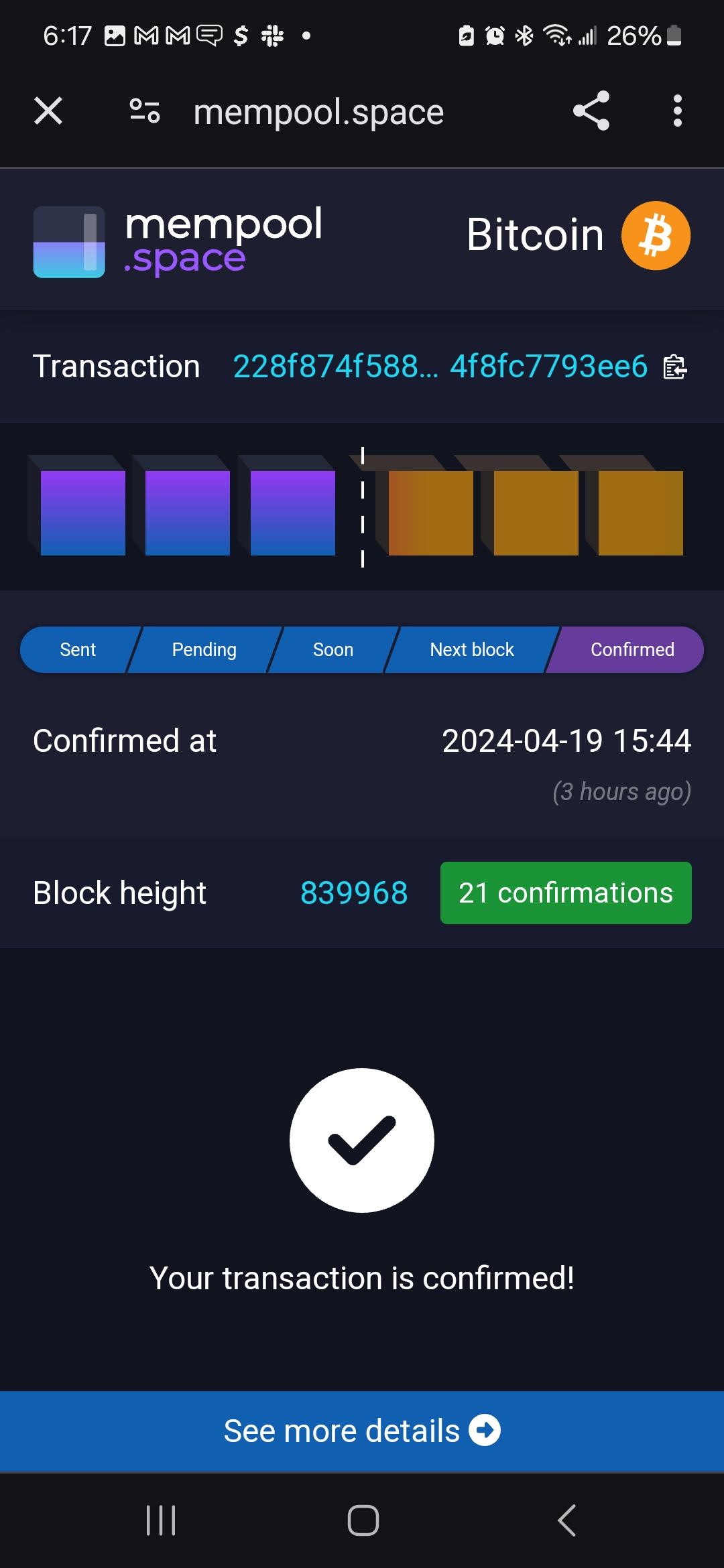
Task: Share this mempool.space page
Action: click(x=591, y=111)
